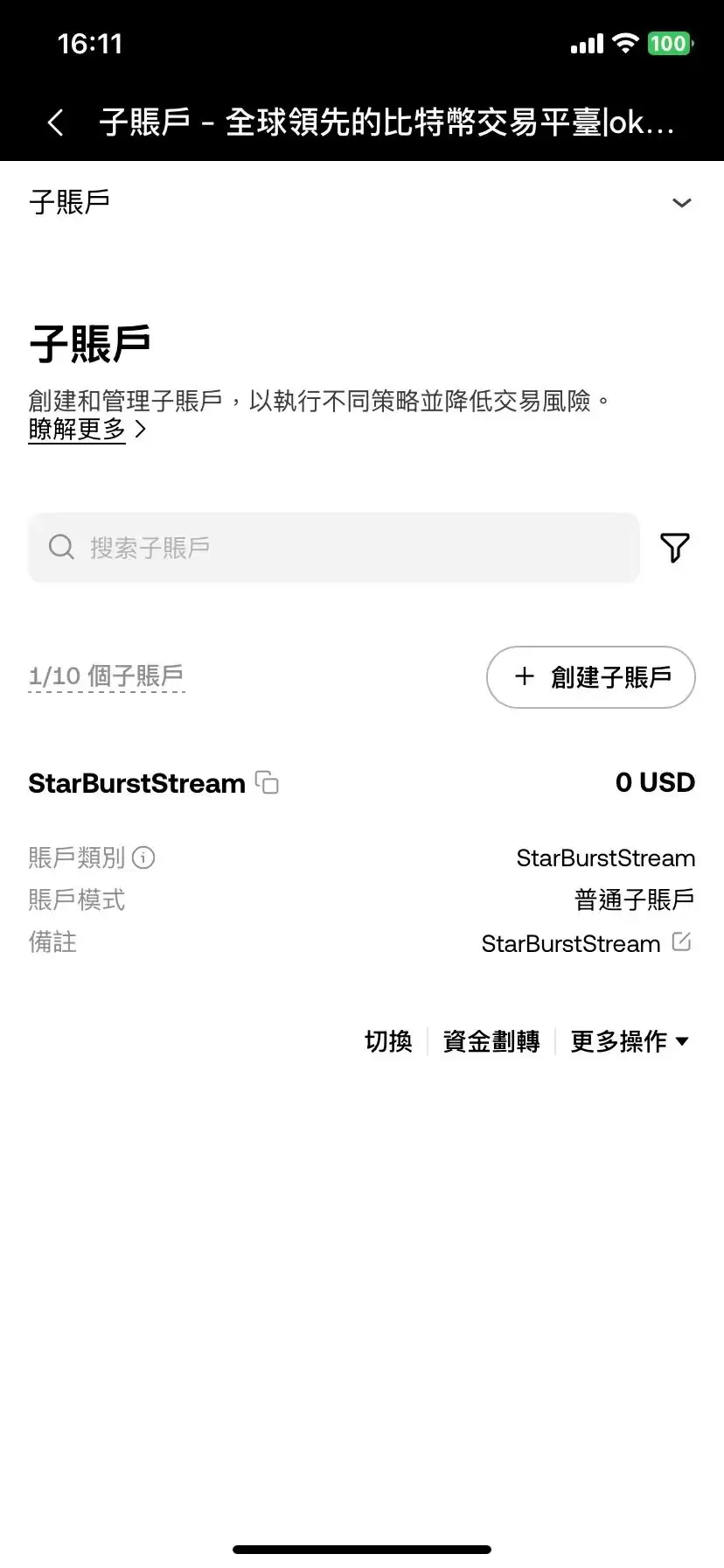Tap the Wi-Fi icon in the status bar
Image resolution: width=724 pixels, height=1568 pixels.
click(623, 42)
